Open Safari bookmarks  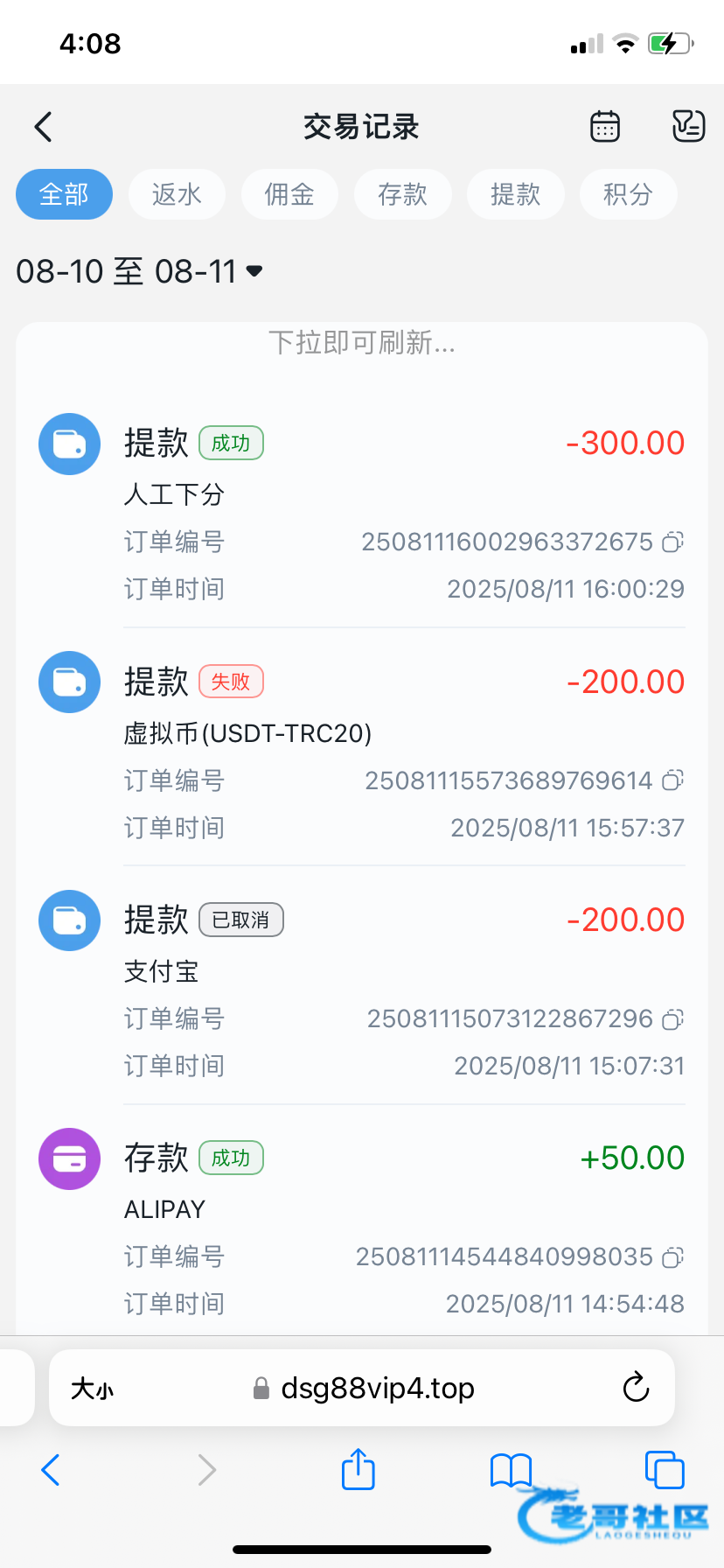(511, 1470)
